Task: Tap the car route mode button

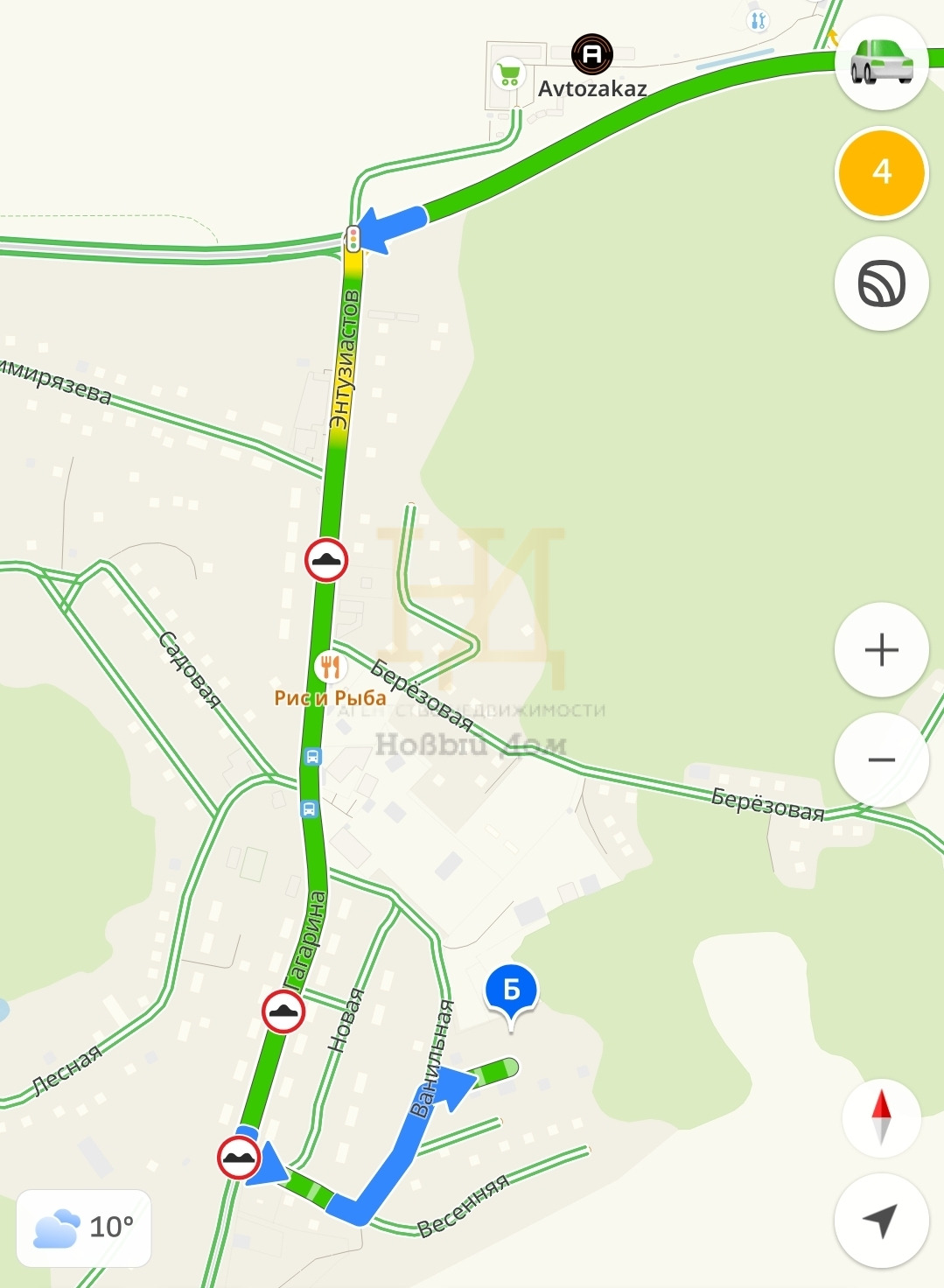Action: (x=881, y=62)
